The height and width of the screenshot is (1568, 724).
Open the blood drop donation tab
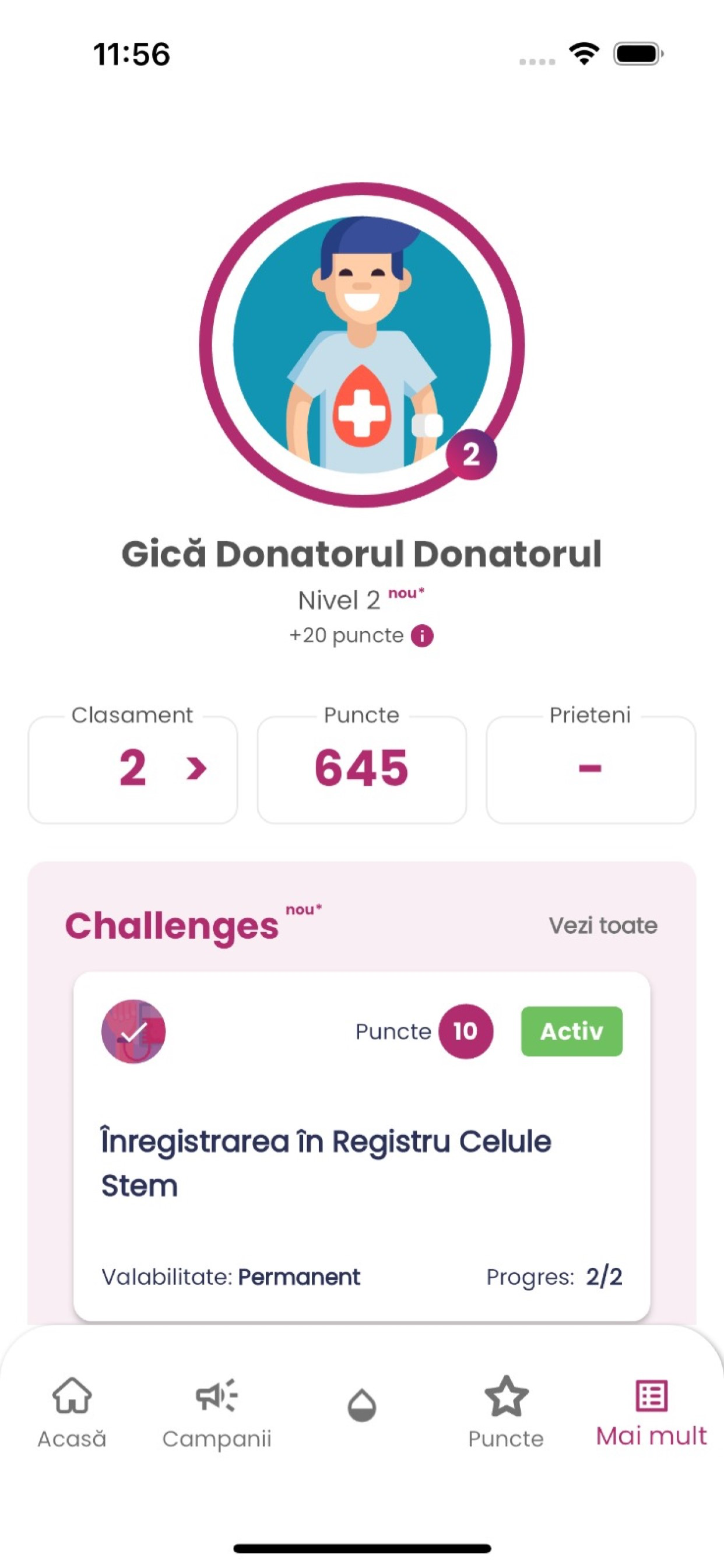361,1405
